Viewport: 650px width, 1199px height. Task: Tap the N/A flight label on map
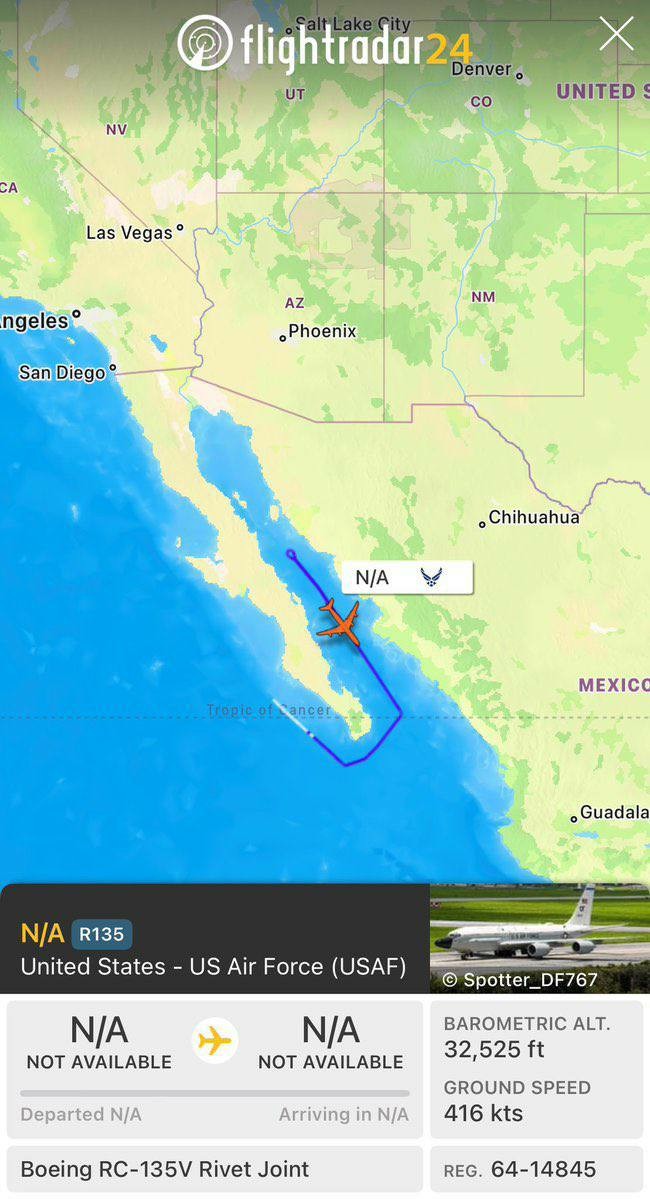pyautogui.click(x=407, y=577)
